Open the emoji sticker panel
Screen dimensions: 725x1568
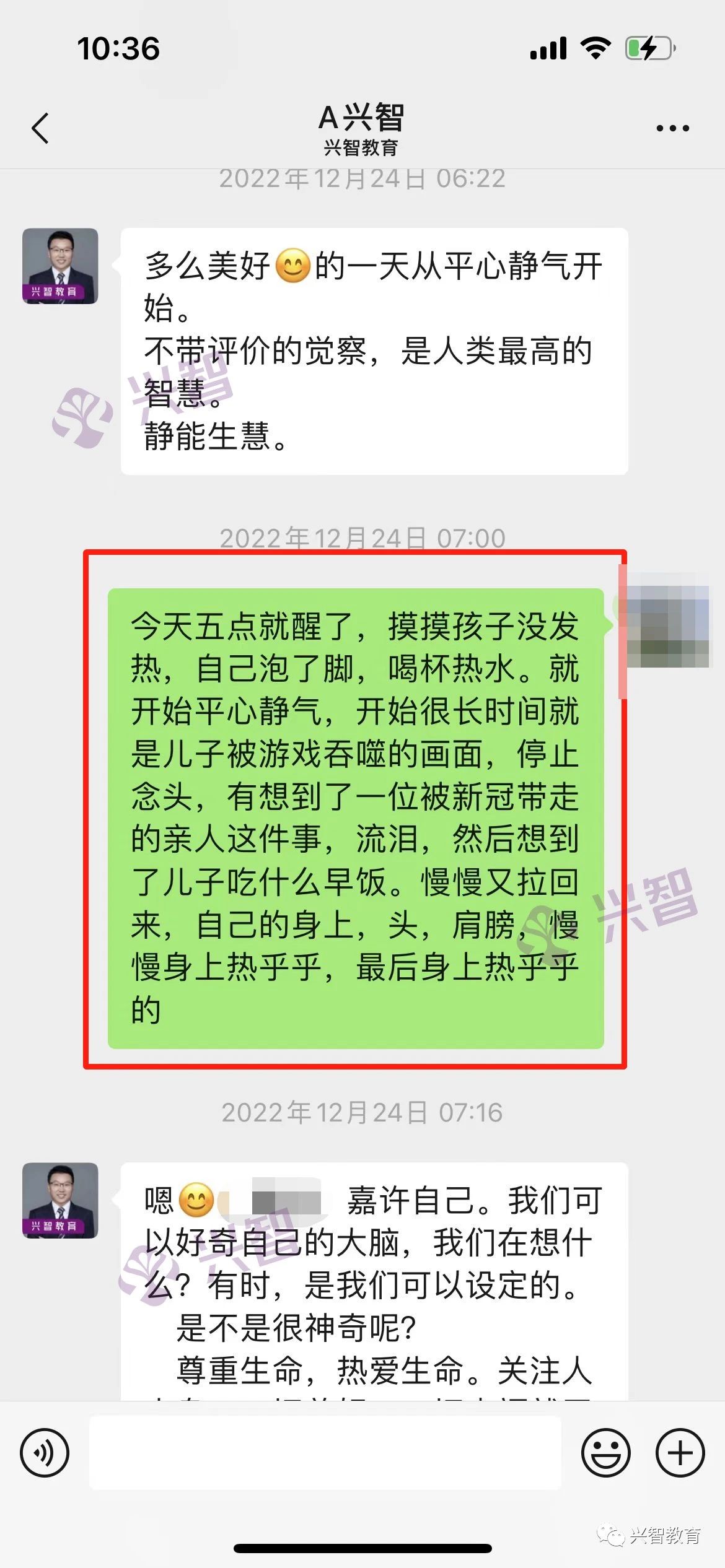(x=605, y=1453)
